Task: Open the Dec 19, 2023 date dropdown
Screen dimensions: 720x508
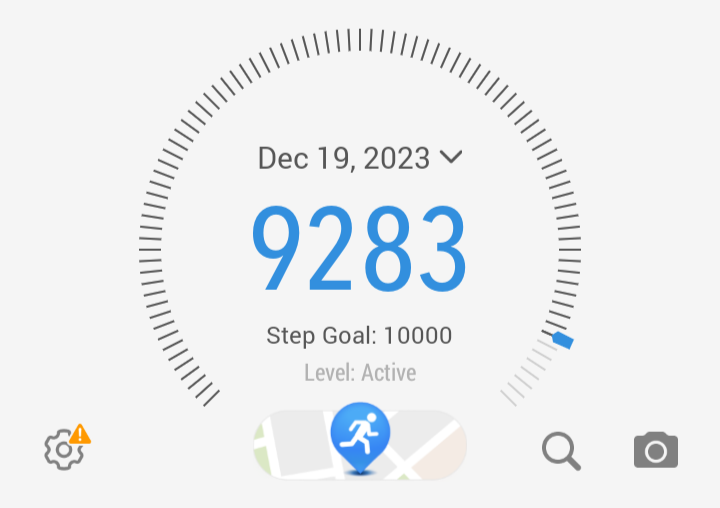Action: (360, 158)
